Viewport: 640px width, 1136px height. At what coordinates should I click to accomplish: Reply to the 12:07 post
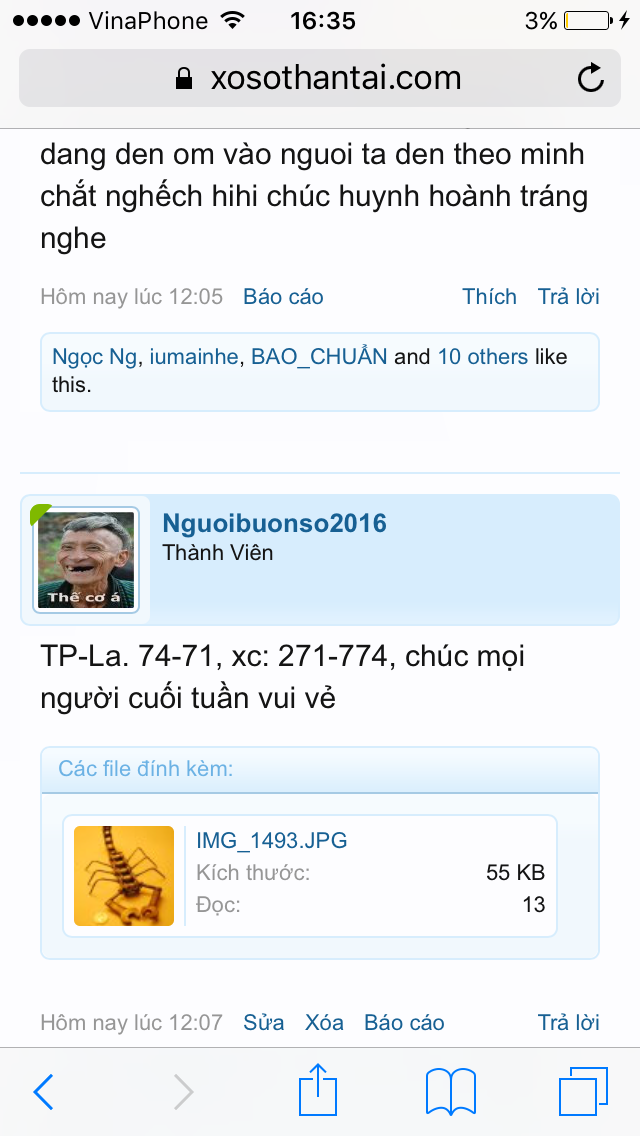568,1022
